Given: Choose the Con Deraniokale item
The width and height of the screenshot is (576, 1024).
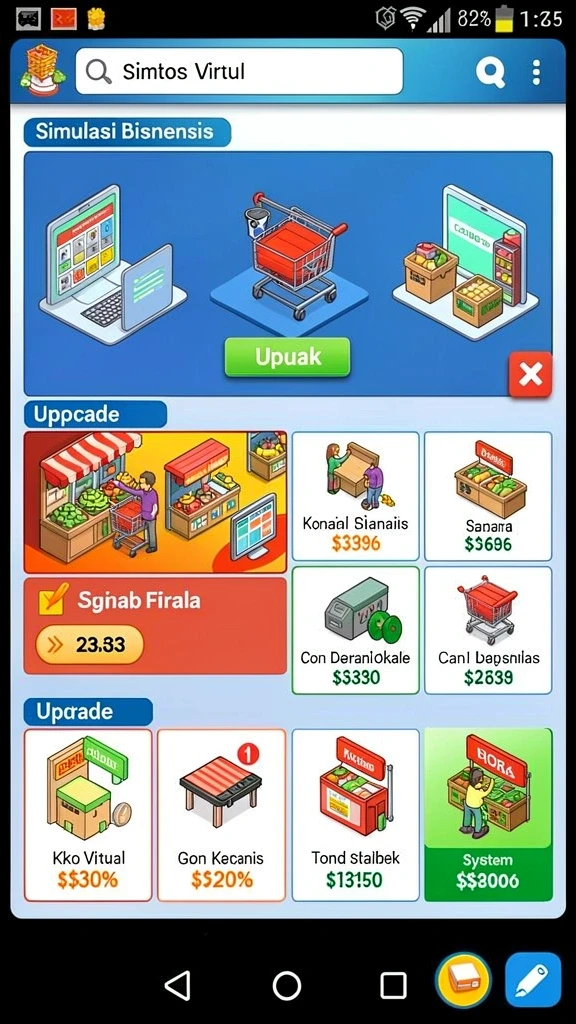Looking at the screenshot, I should point(355,630).
